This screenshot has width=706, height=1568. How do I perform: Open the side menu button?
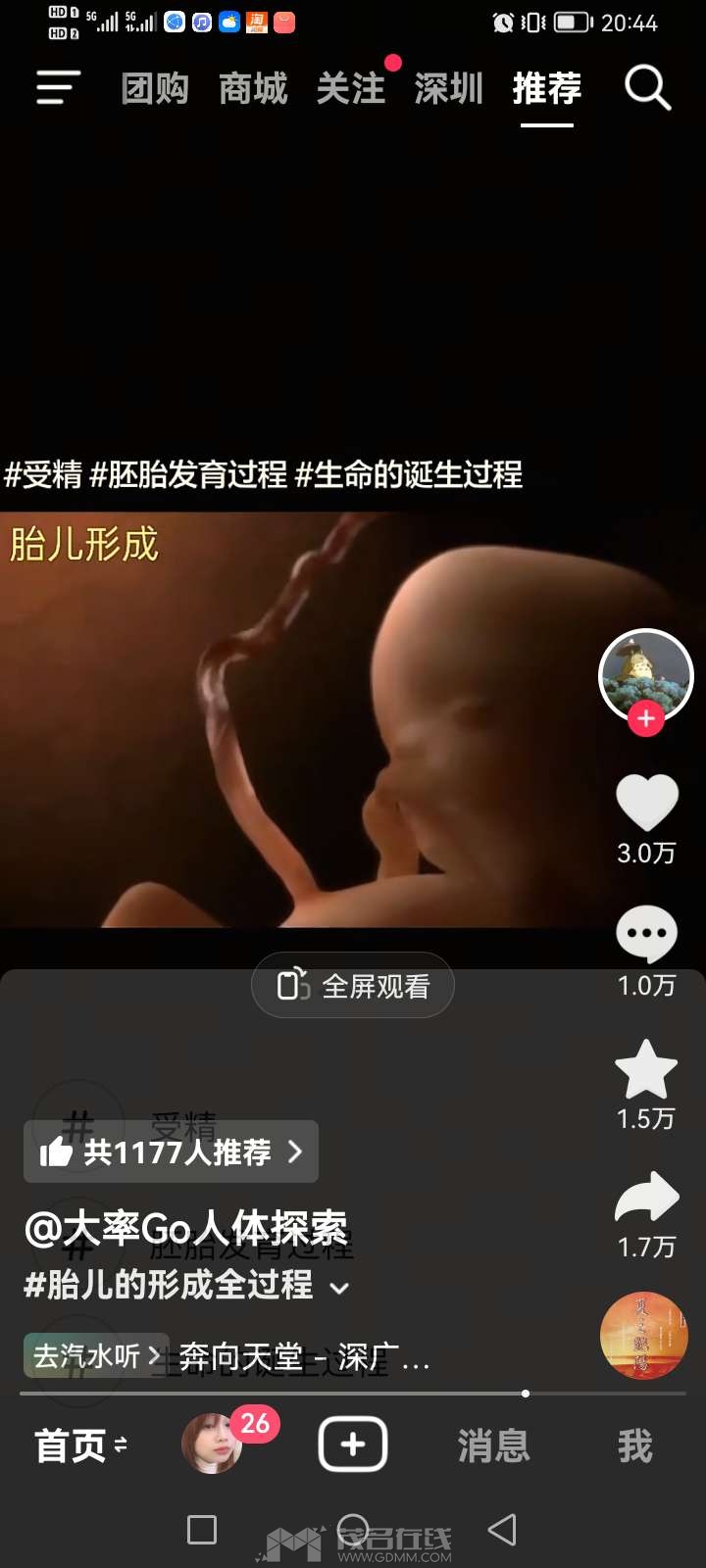[x=58, y=88]
